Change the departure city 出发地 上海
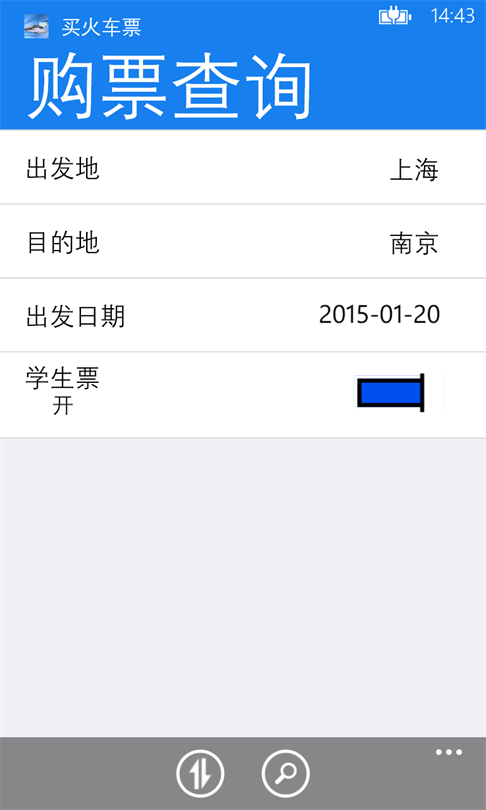The image size is (486, 810). (243, 167)
